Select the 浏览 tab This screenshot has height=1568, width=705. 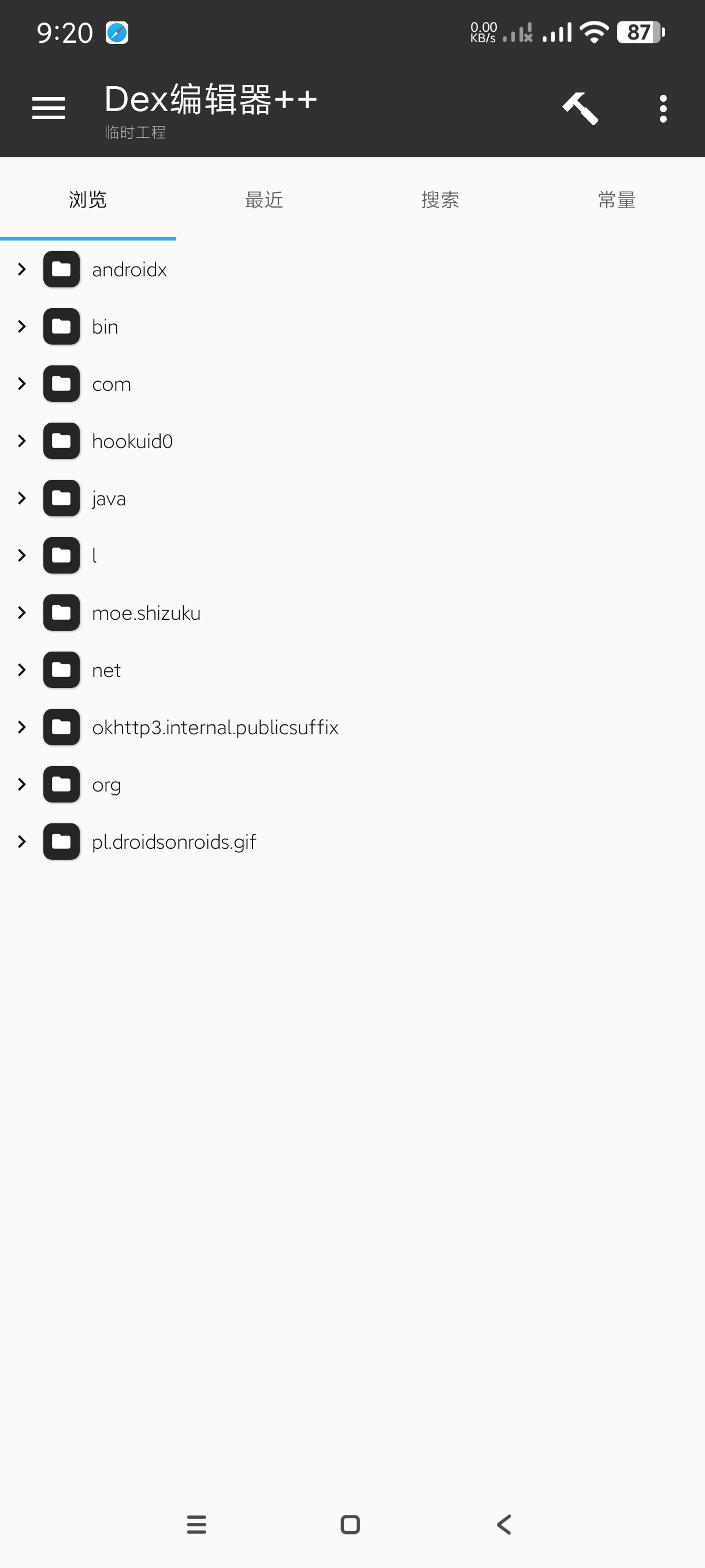pos(88,199)
